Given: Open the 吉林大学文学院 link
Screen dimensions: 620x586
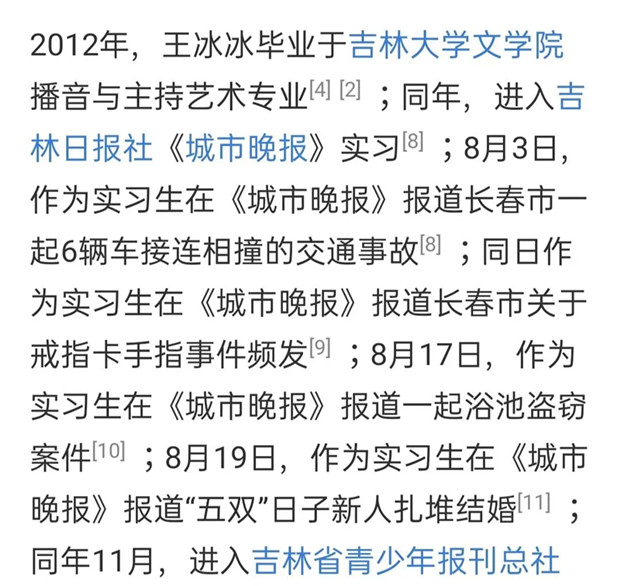Looking at the screenshot, I should pyautogui.click(x=456, y=45).
